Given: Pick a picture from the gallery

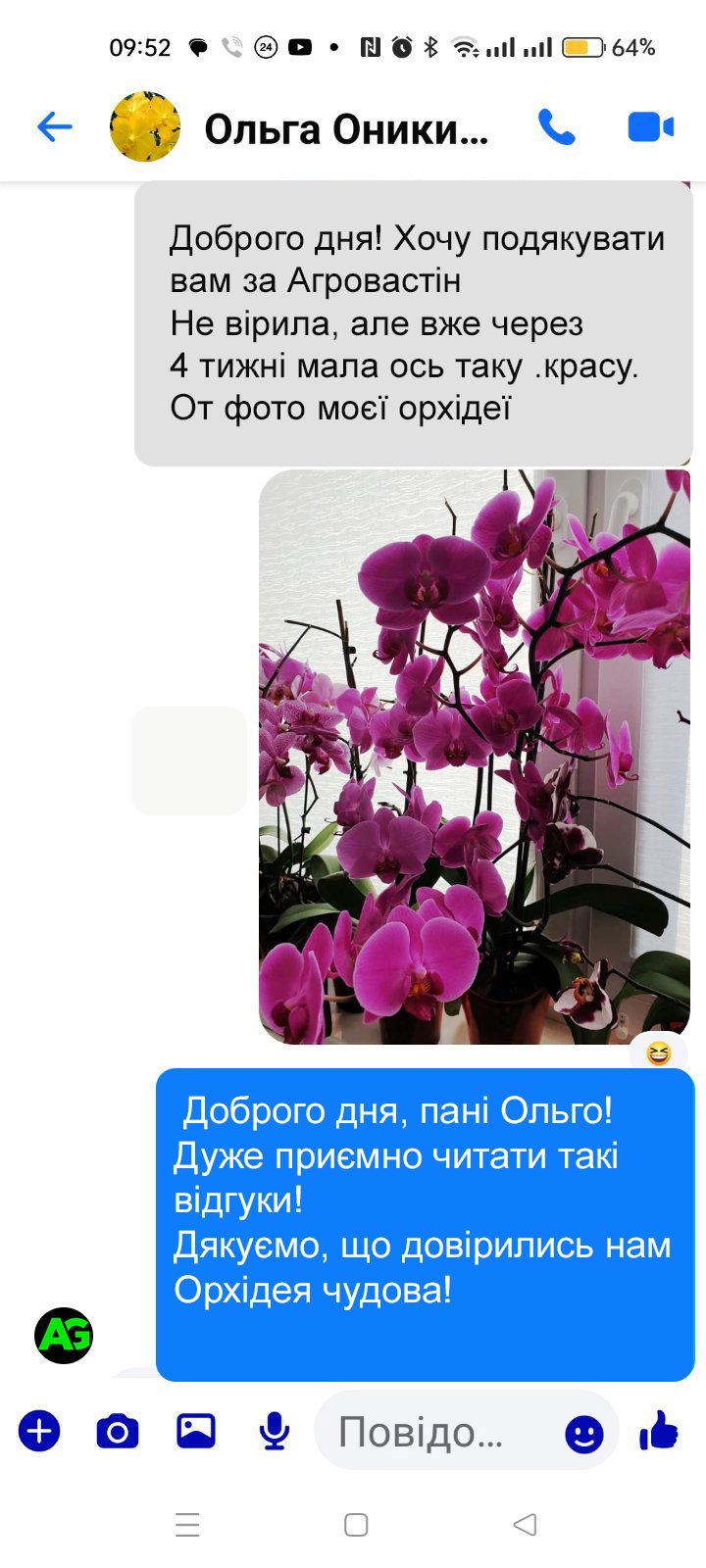Looking at the screenshot, I should click(x=196, y=1432).
